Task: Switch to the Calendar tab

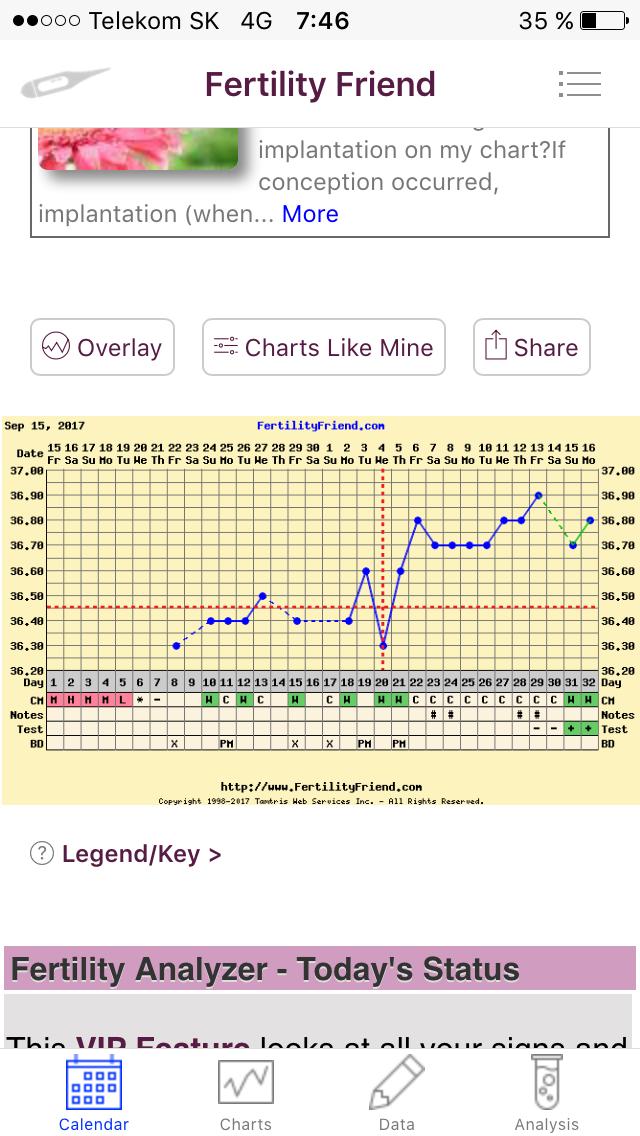Action: click(x=93, y=1095)
